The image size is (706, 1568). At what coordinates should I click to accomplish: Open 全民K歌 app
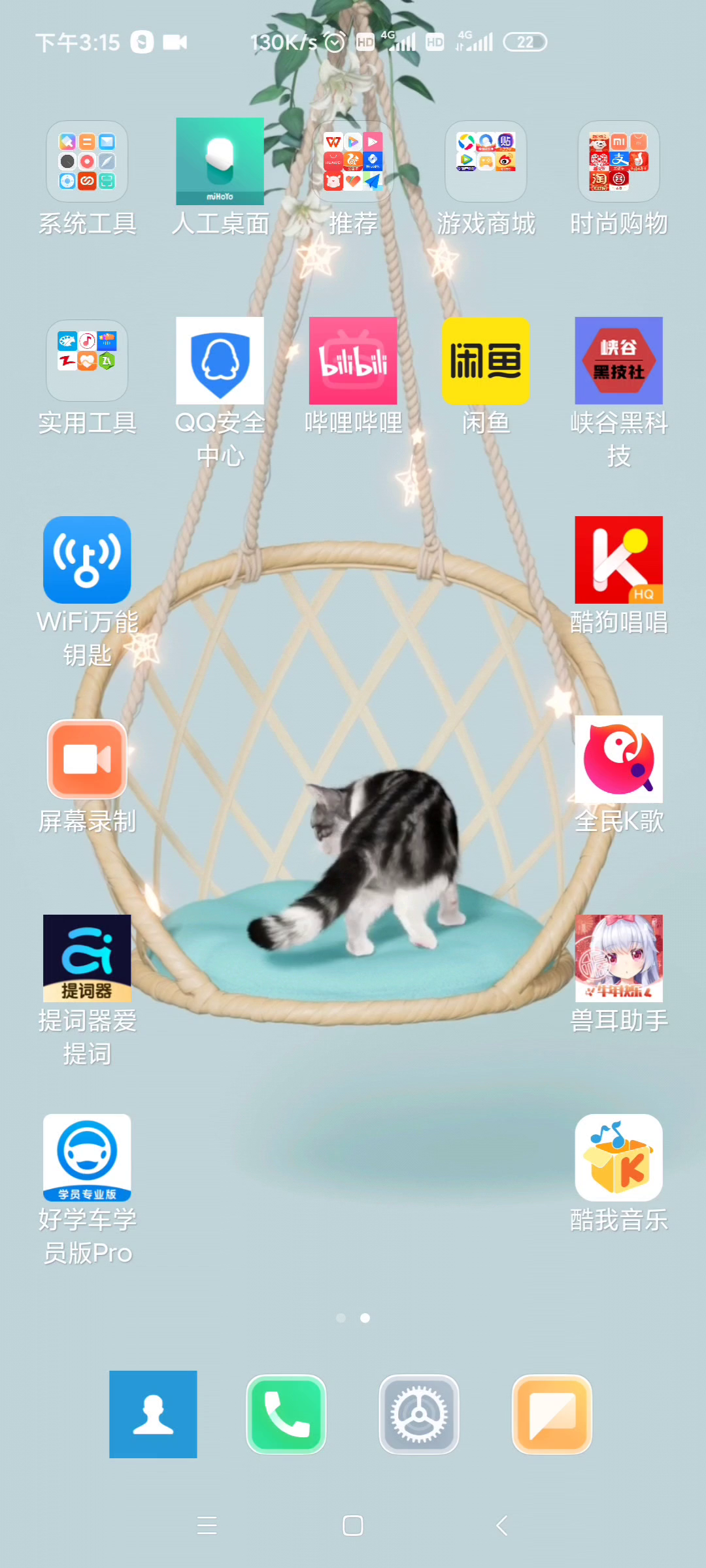[x=618, y=759]
